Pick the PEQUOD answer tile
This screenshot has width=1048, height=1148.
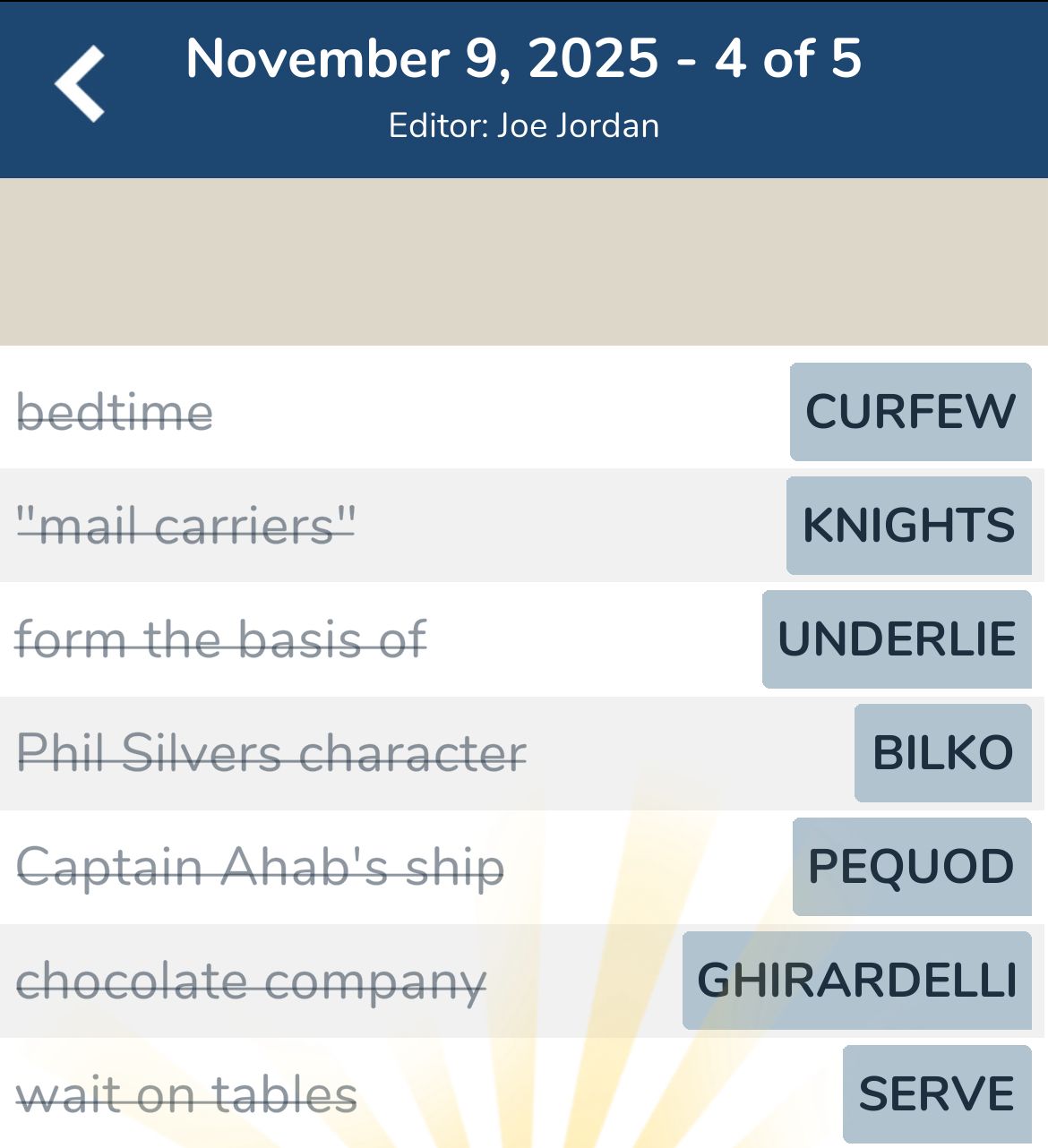[x=910, y=866]
